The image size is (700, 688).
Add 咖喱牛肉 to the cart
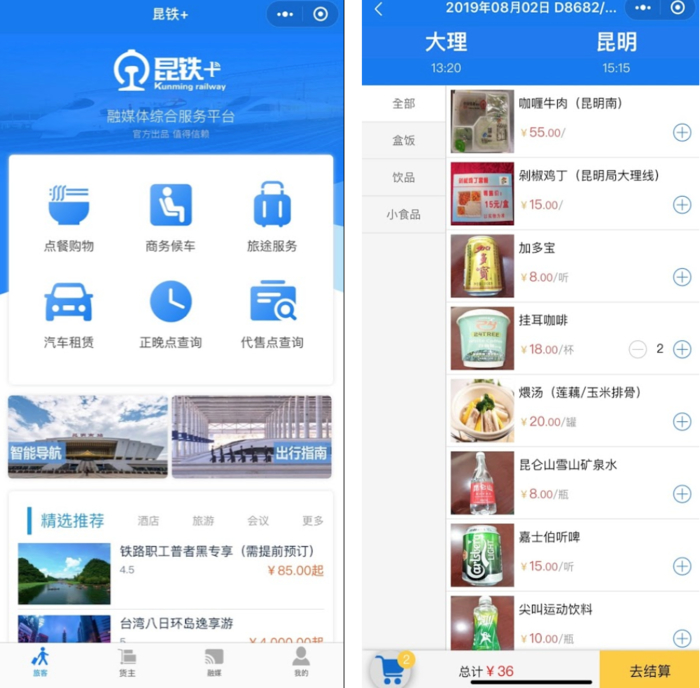point(682,132)
